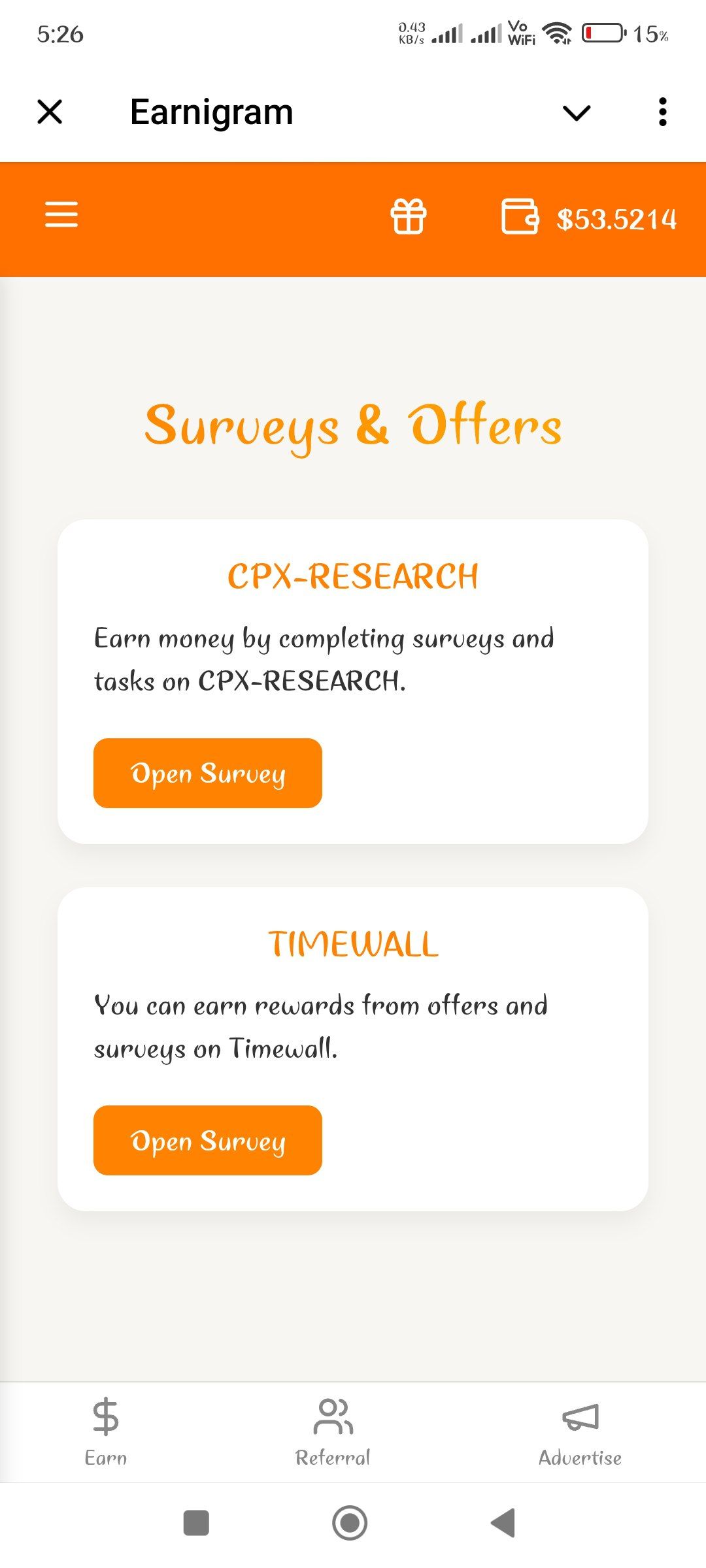Tap the system back button
The image size is (706, 1568).
coord(503,1523)
